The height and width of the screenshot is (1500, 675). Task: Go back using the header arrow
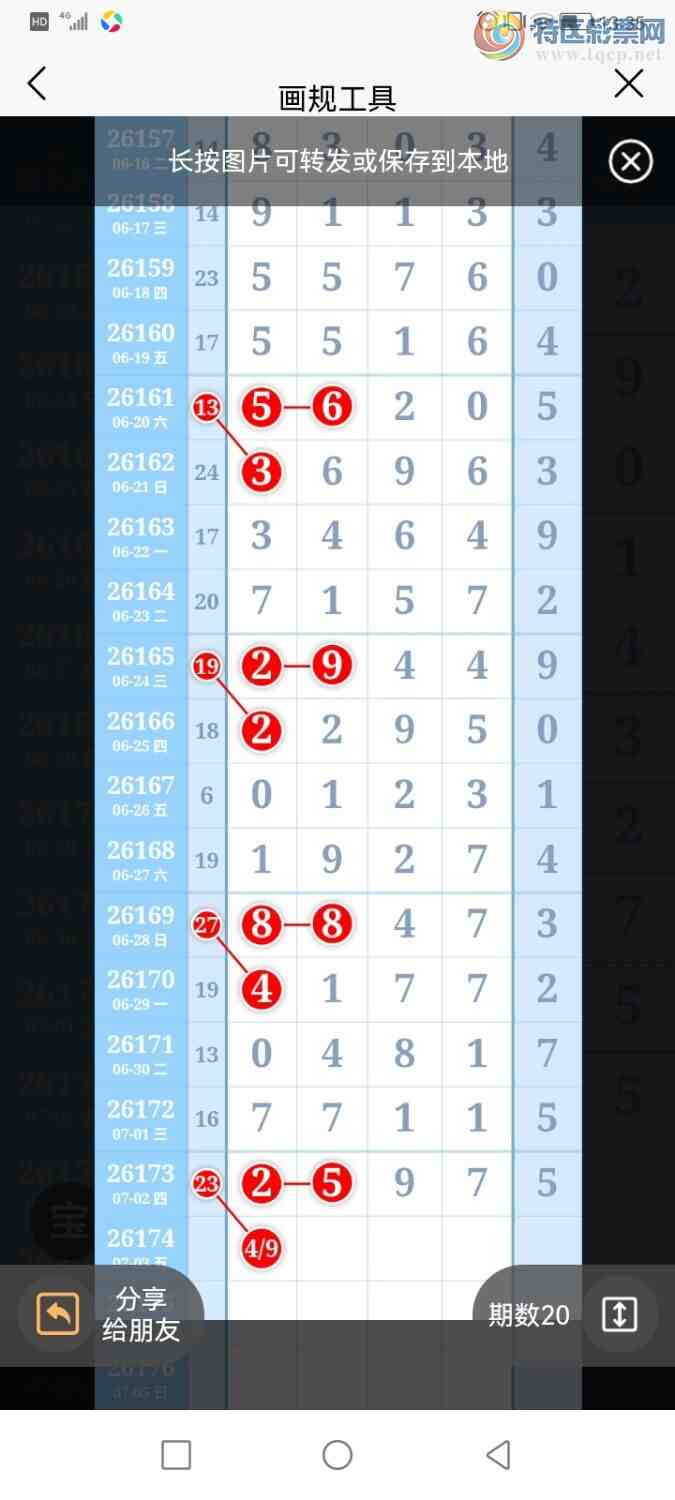click(x=37, y=84)
